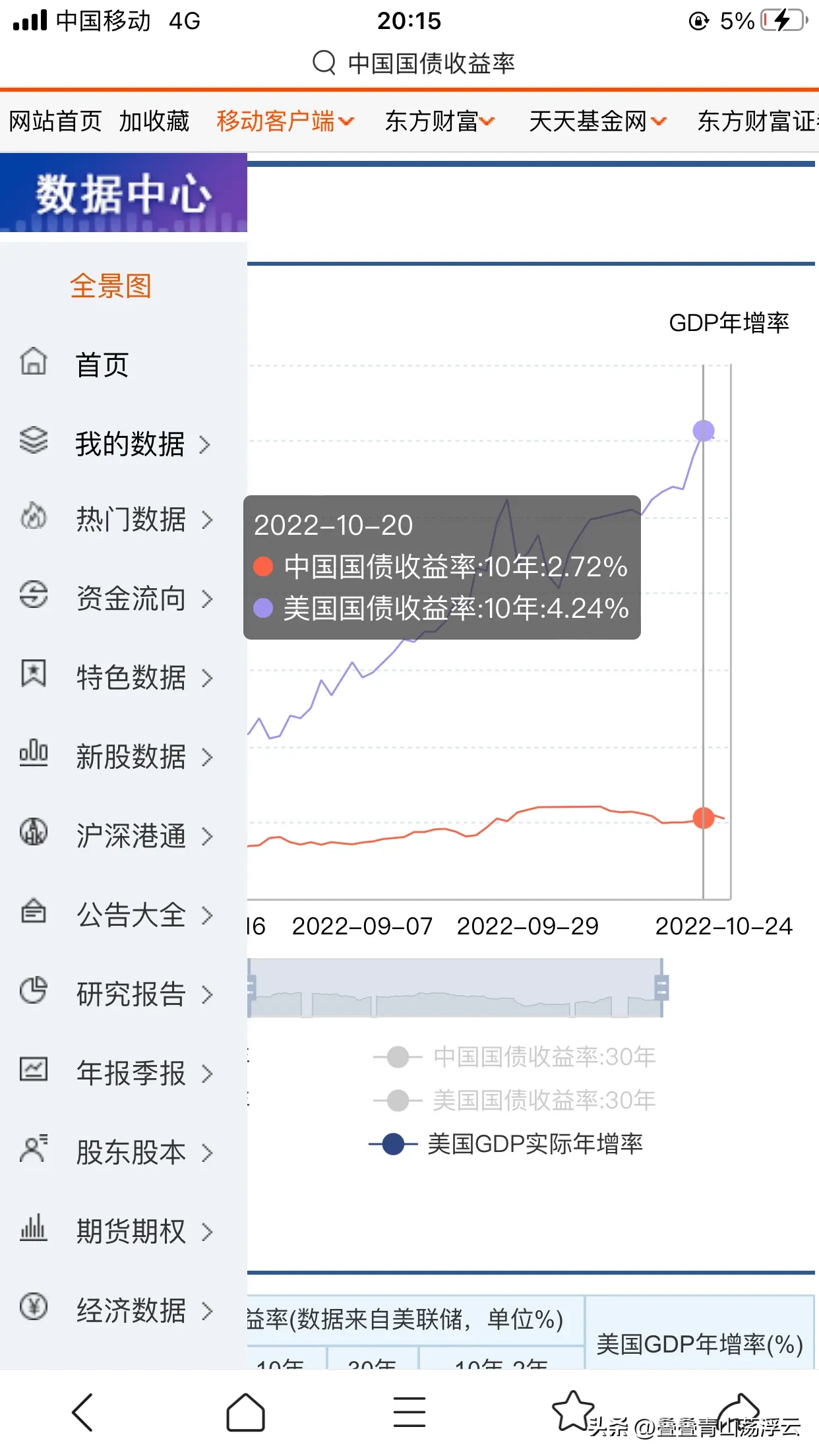The width and height of the screenshot is (819, 1456).
Task: Open 沪深港通 menu item
Action: (x=131, y=836)
